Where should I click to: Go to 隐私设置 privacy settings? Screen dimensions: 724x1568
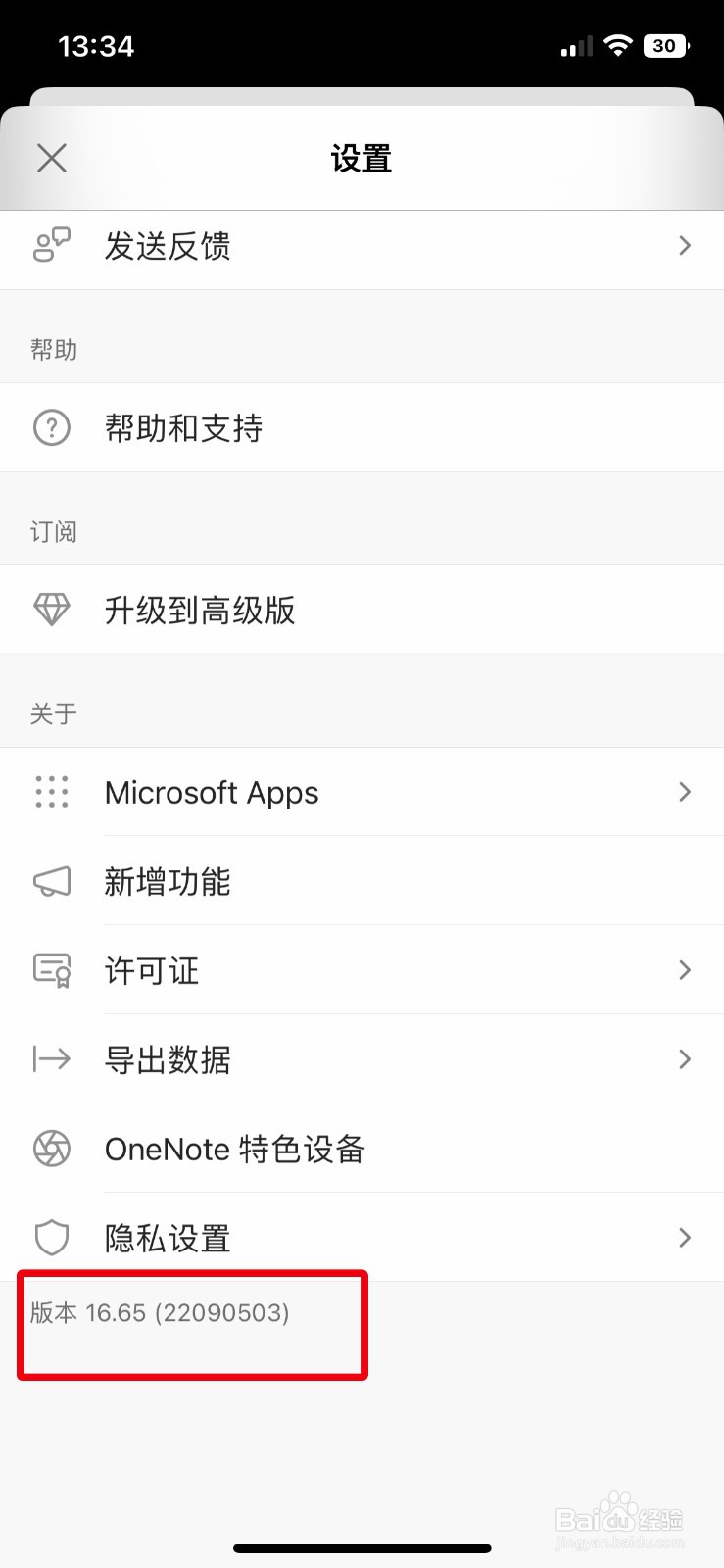362,1238
